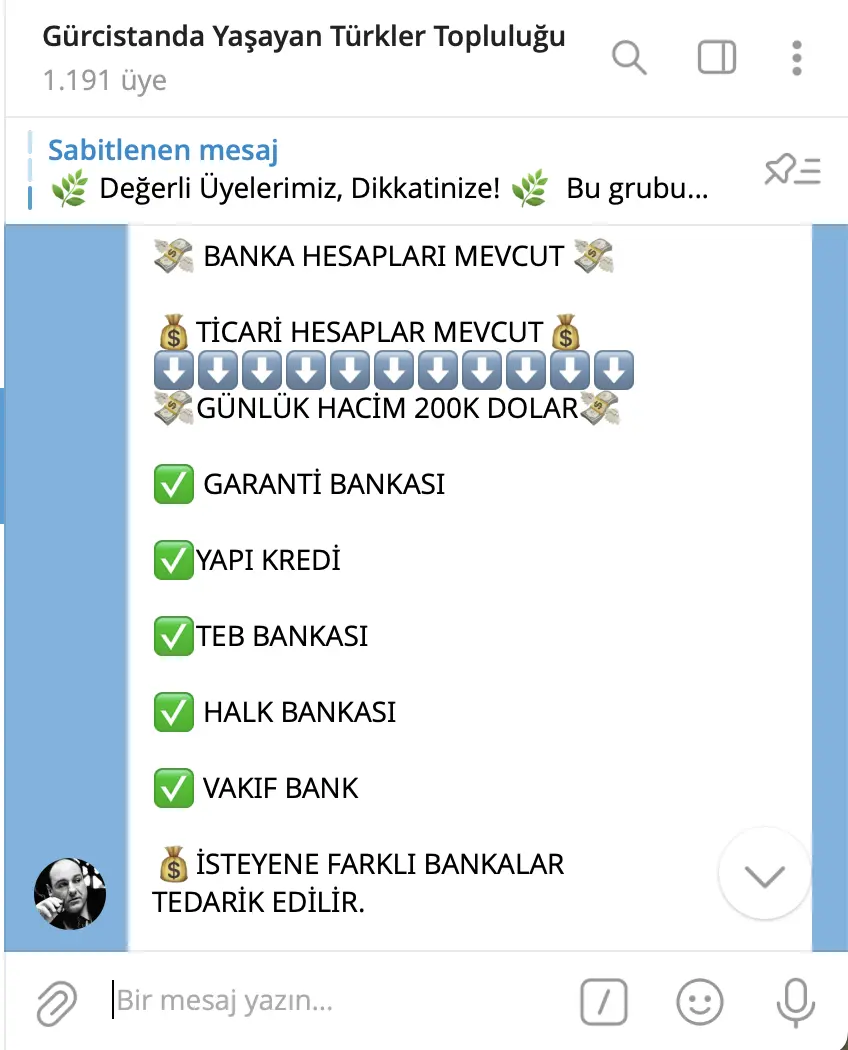Image resolution: width=848 pixels, height=1050 pixels.
Task: Search within this group chat
Action: click(629, 58)
